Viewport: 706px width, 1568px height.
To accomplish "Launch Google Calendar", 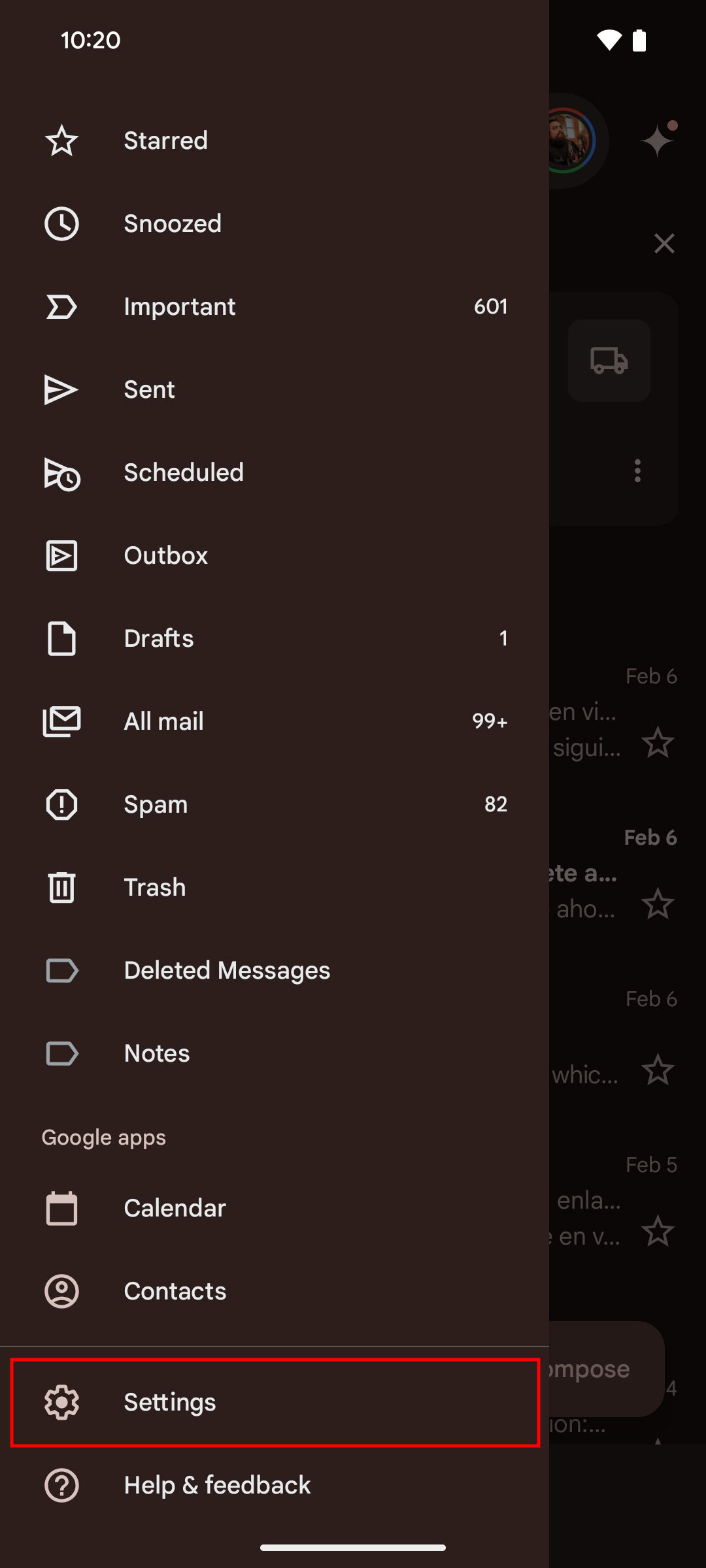I will click(x=175, y=1208).
